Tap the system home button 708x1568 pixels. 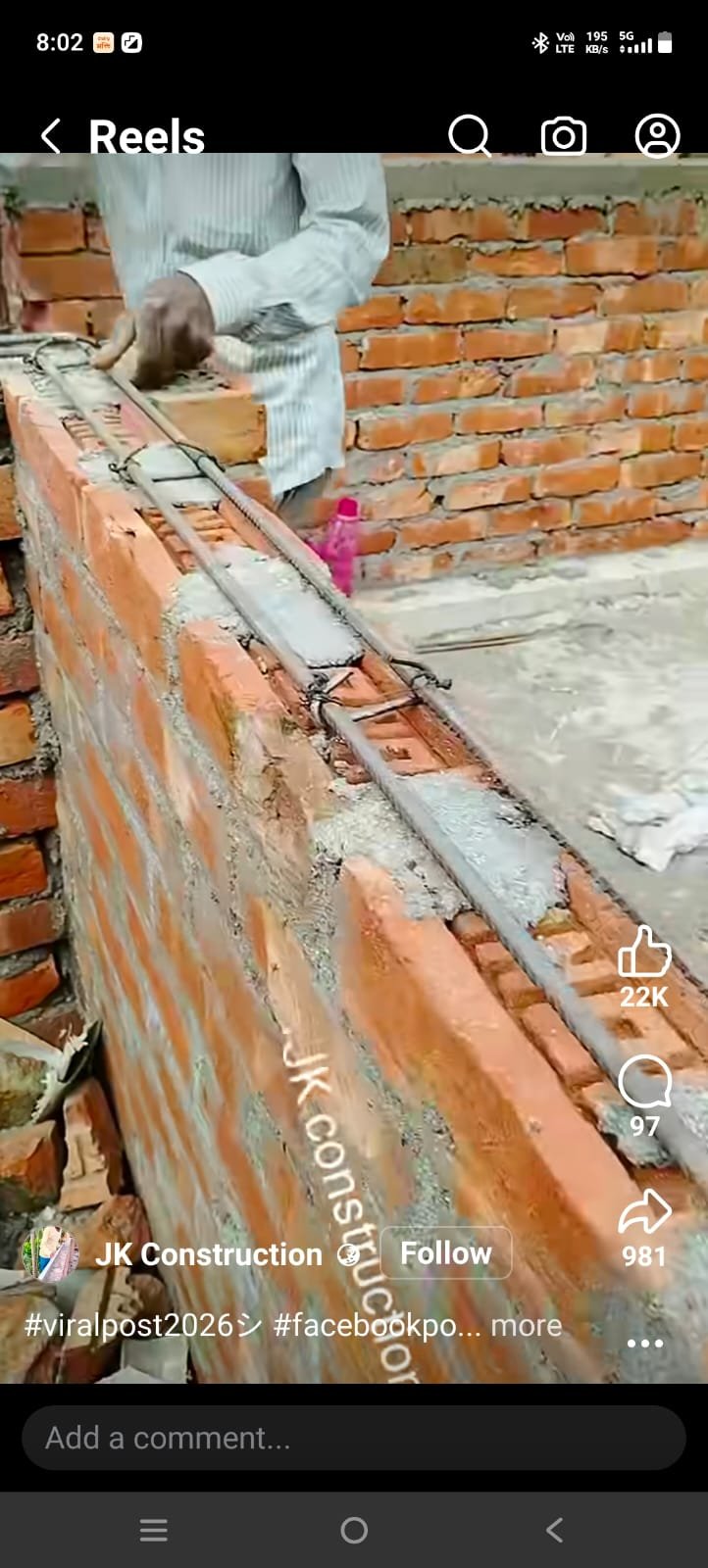[x=354, y=1530]
